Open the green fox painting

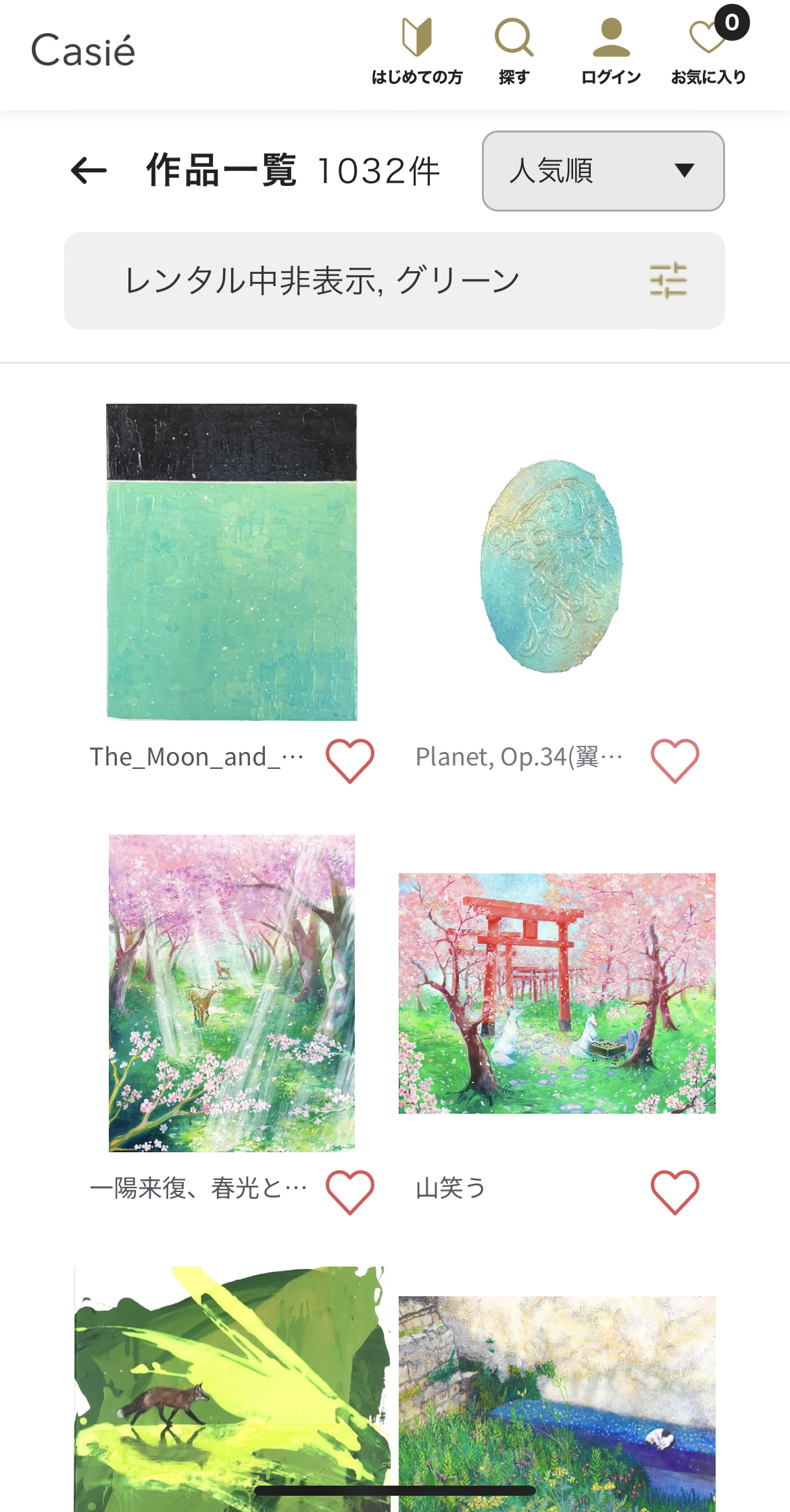point(232,1386)
